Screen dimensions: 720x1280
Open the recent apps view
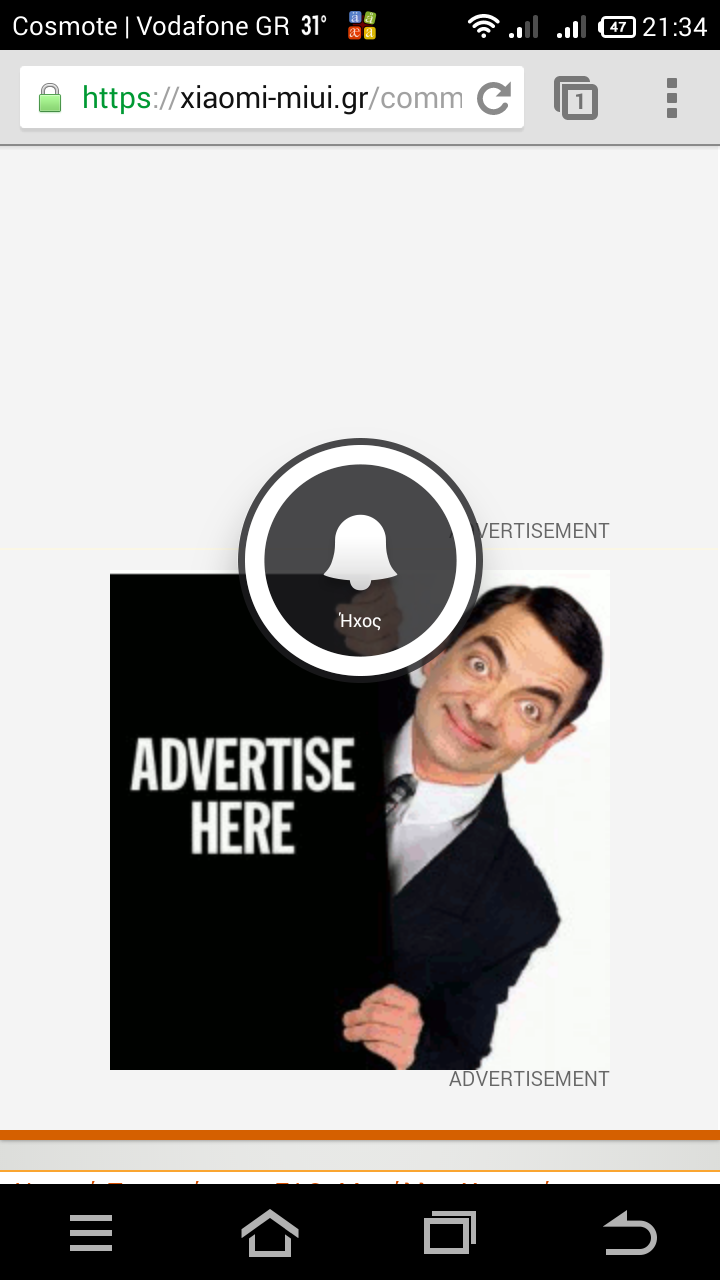tap(450, 1232)
